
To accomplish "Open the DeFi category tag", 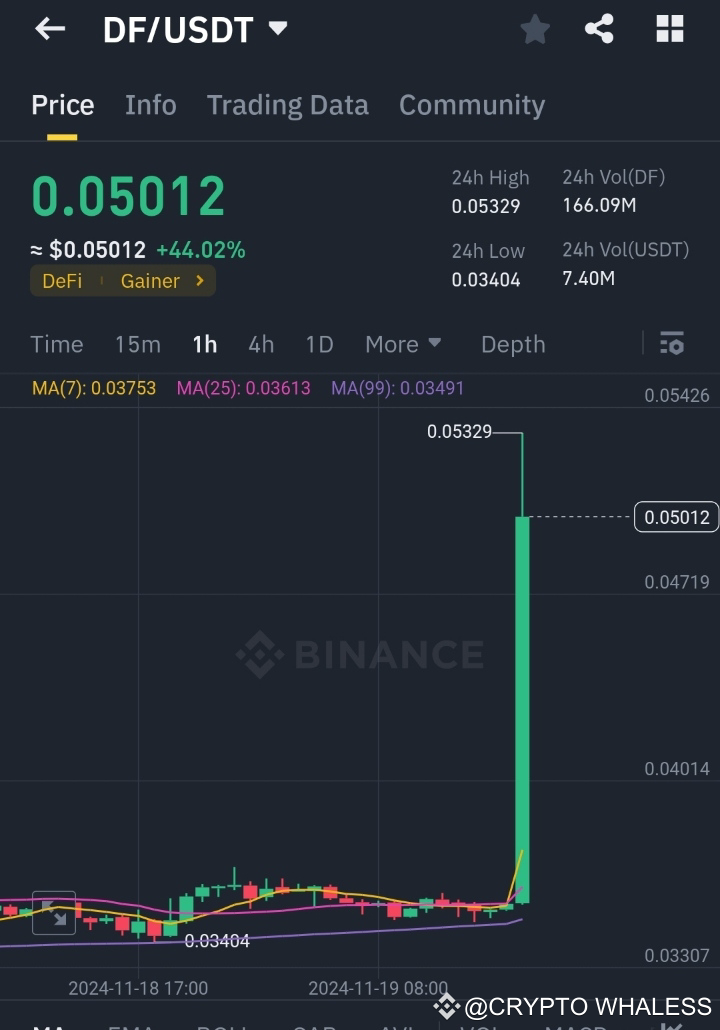I will (x=62, y=281).
